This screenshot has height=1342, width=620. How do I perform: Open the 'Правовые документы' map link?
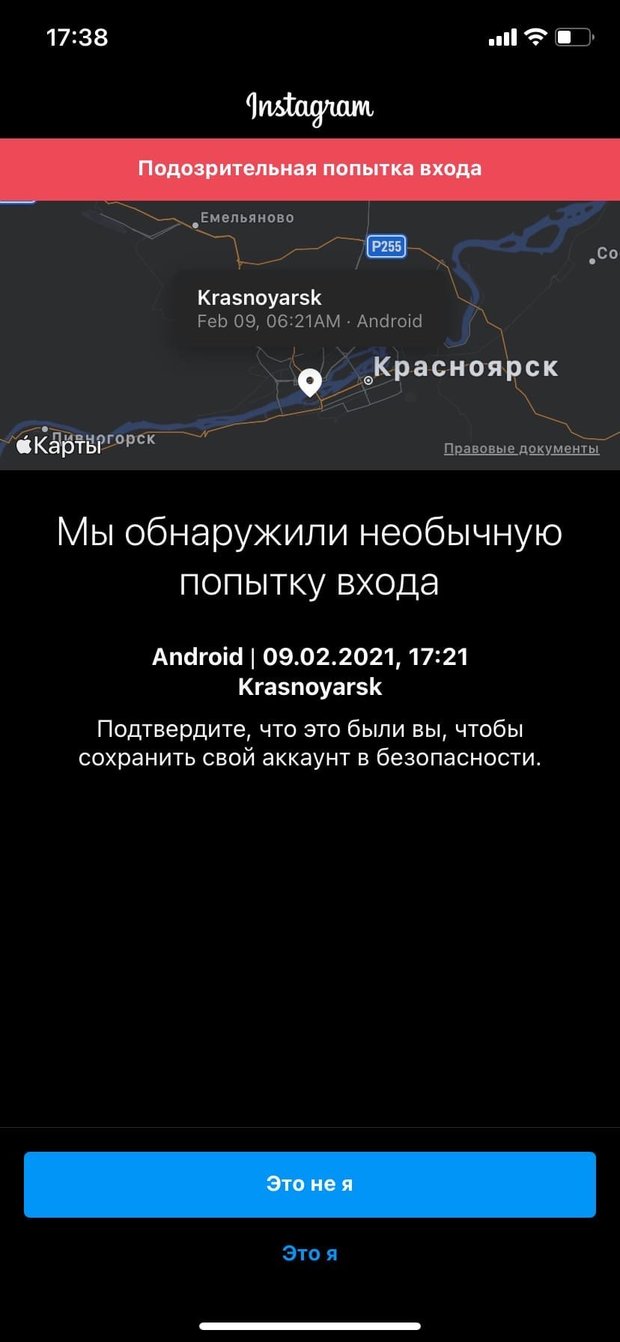pos(521,449)
